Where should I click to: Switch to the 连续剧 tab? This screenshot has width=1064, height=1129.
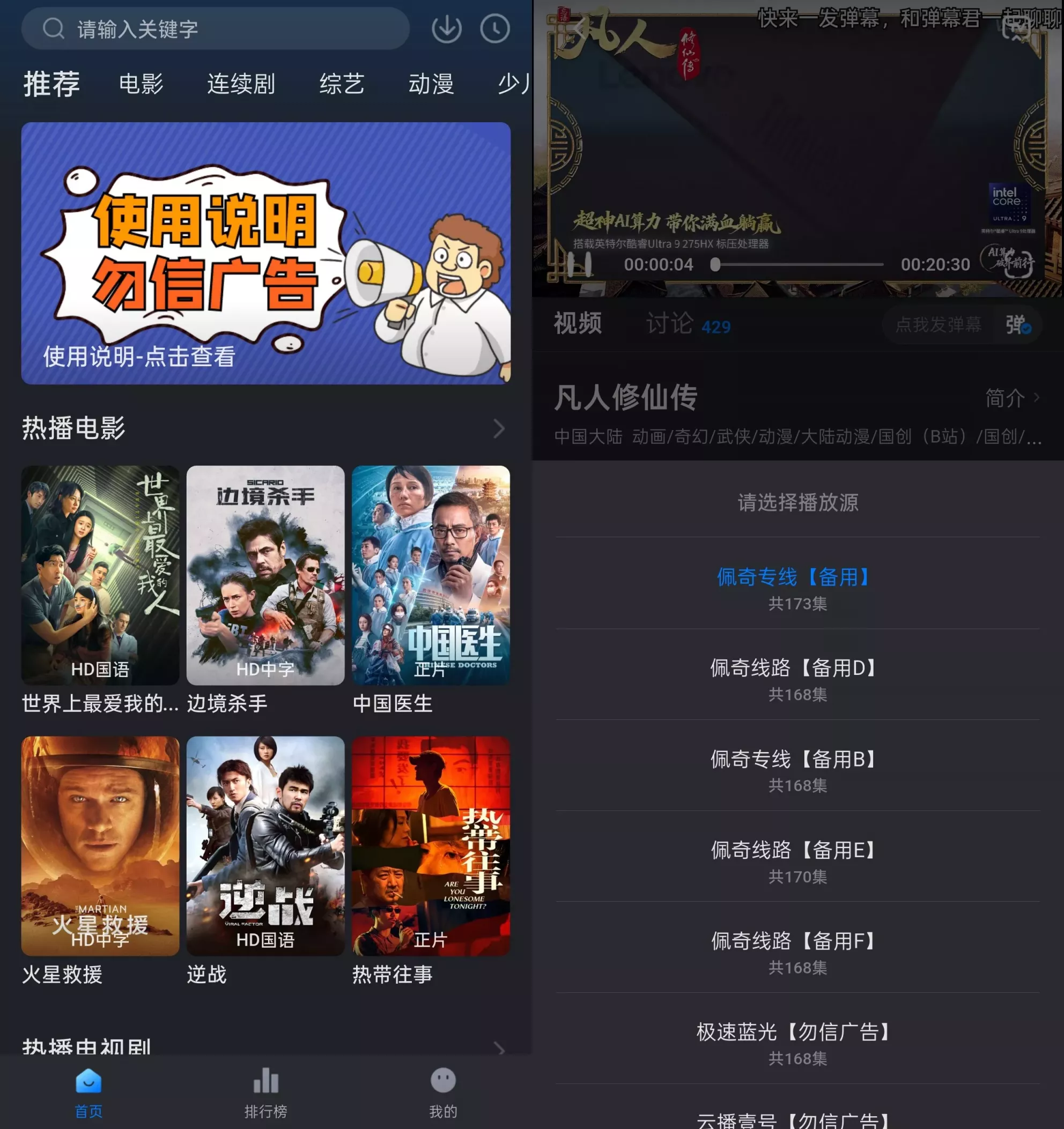click(241, 84)
